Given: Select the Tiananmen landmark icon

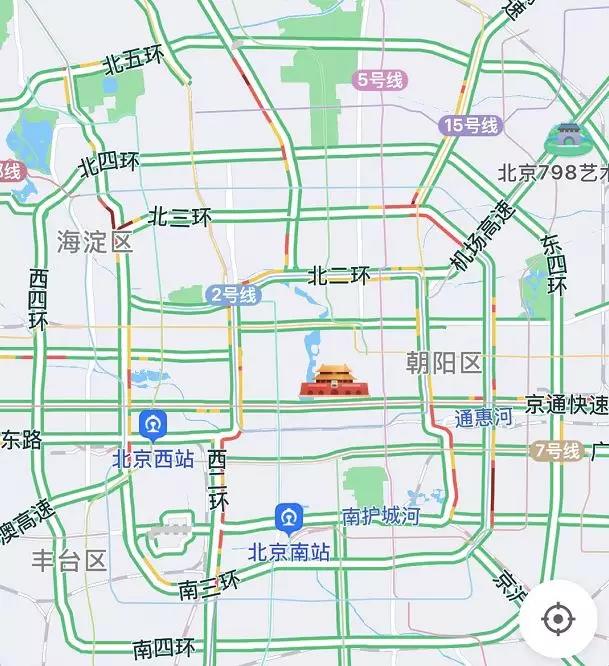Looking at the screenshot, I should [330, 381].
